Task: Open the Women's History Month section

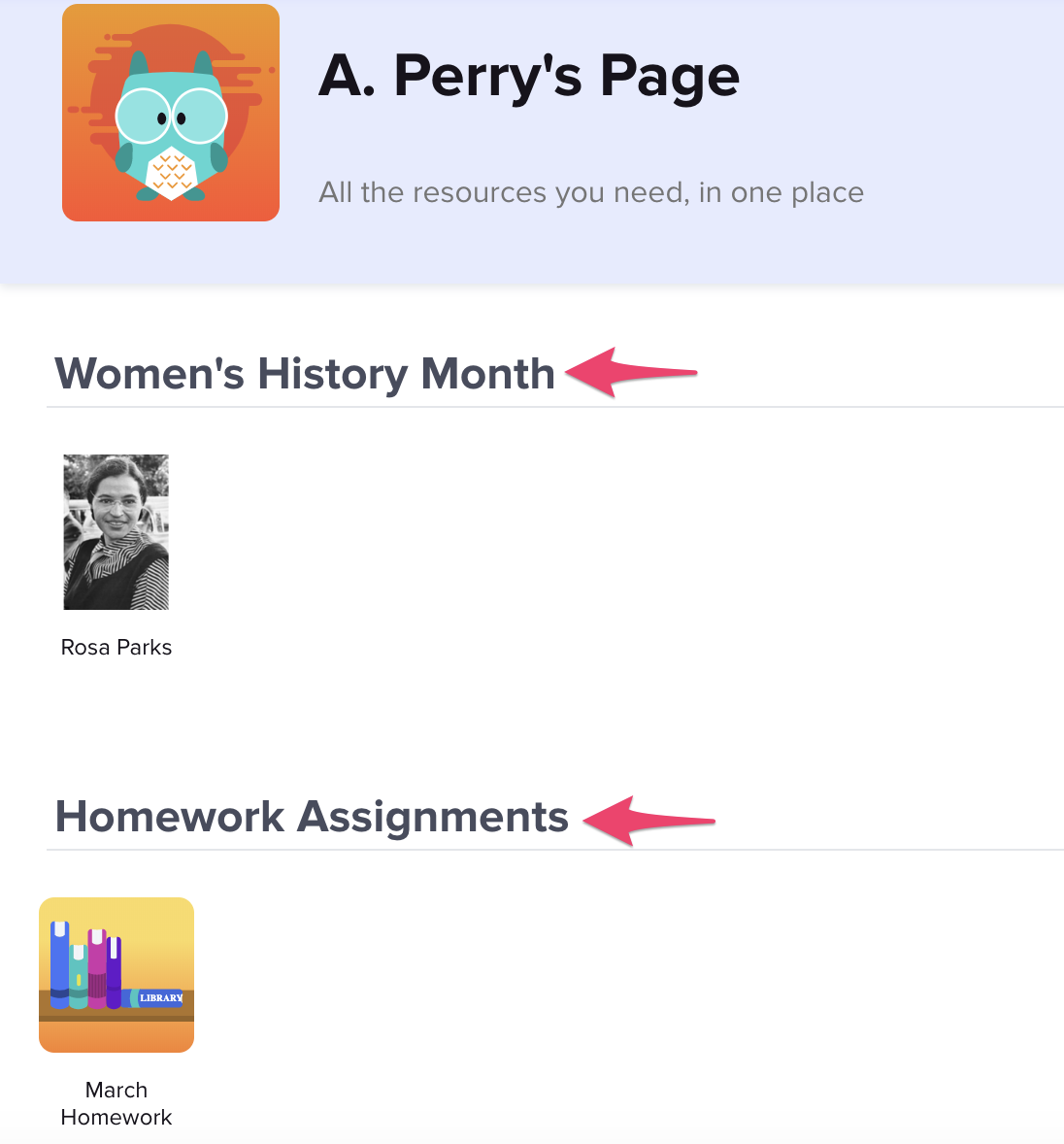Action: click(x=305, y=373)
